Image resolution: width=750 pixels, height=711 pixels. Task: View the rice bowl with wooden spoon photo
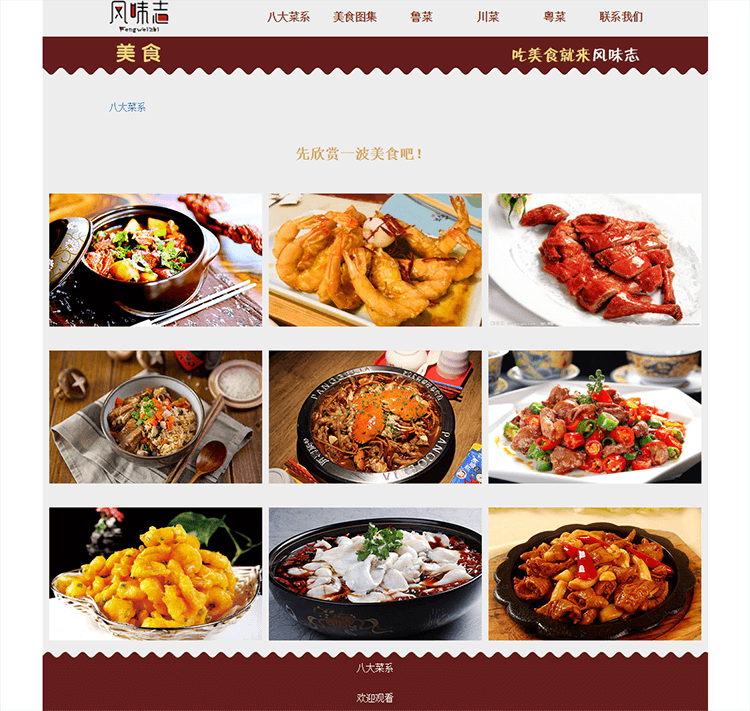coord(155,417)
